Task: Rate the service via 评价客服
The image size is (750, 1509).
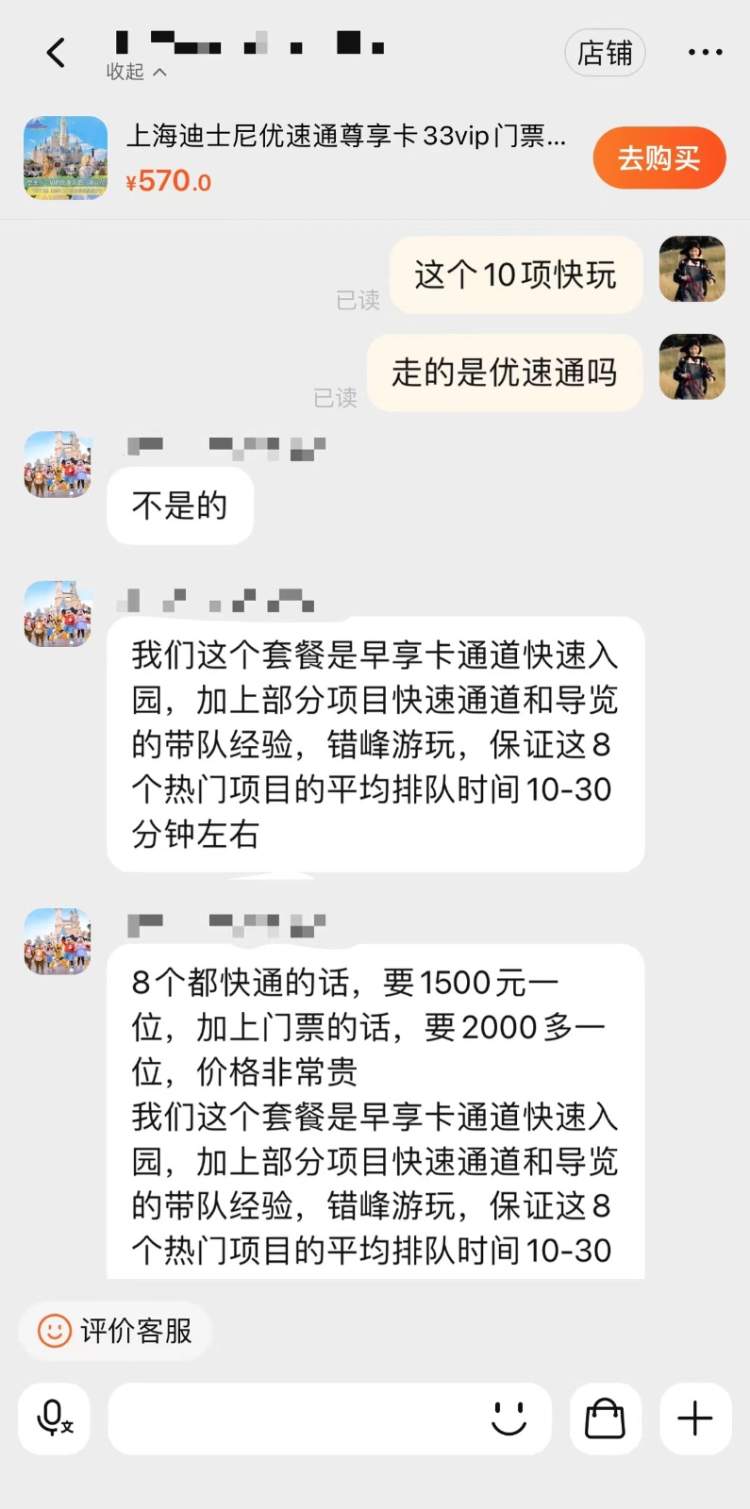Action: (116, 1331)
